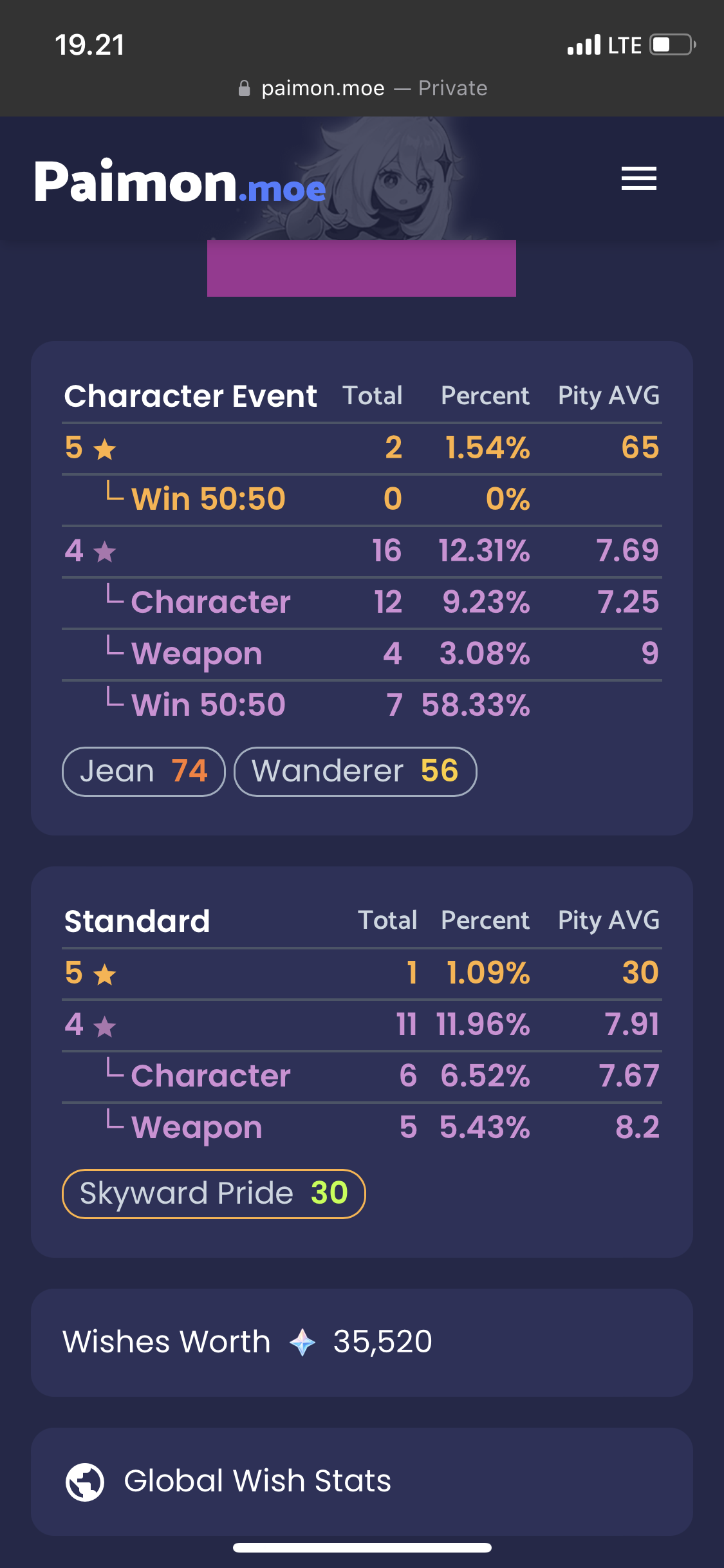Click the primogem icon next to Wishes Worth
This screenshot has width=724, height=1568.
coord(302,1341)
